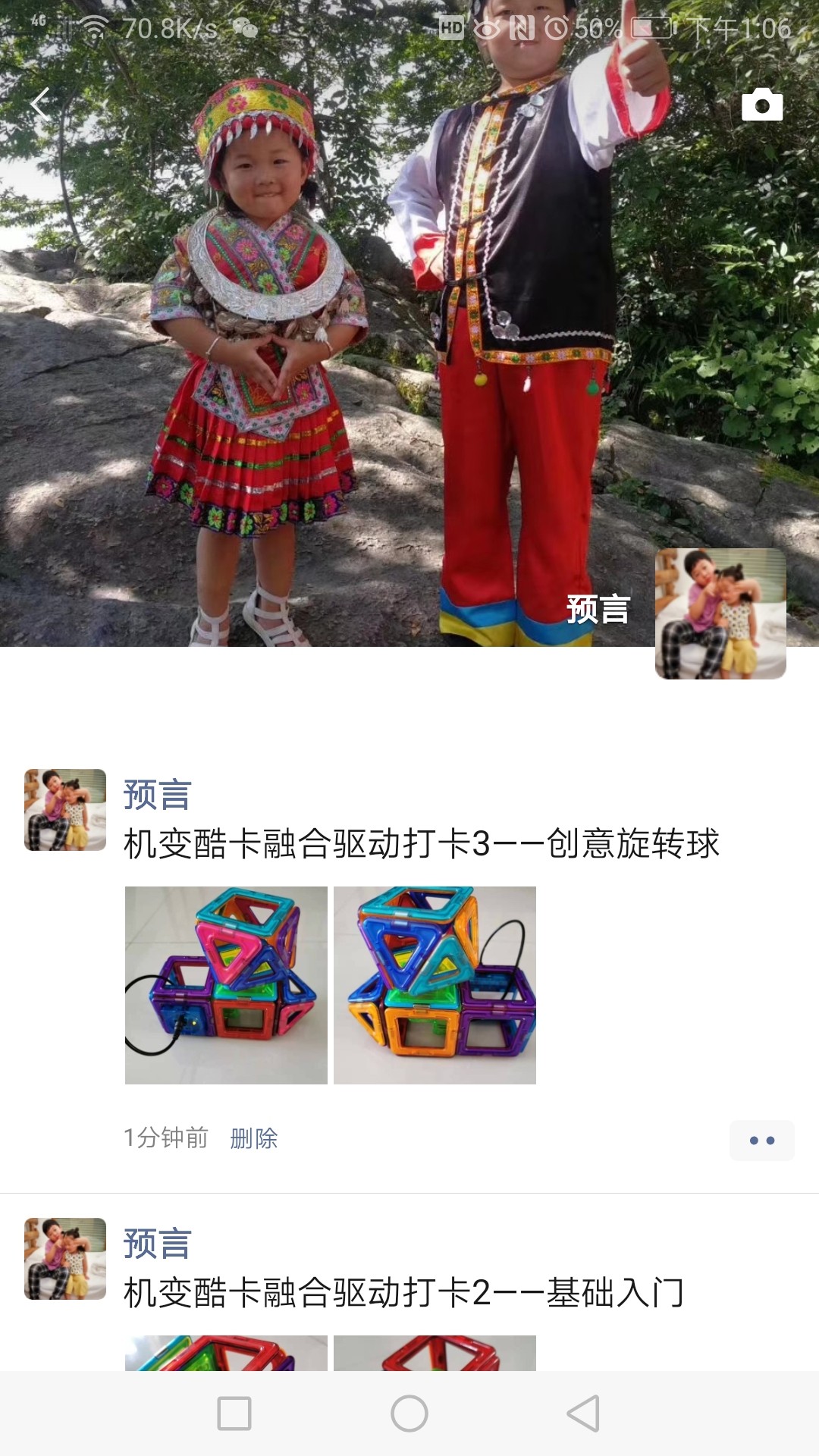This screenshot has height=1456, width=819.
Task: Open the like and comment menu with two dots
Action: pos(761,1140)
